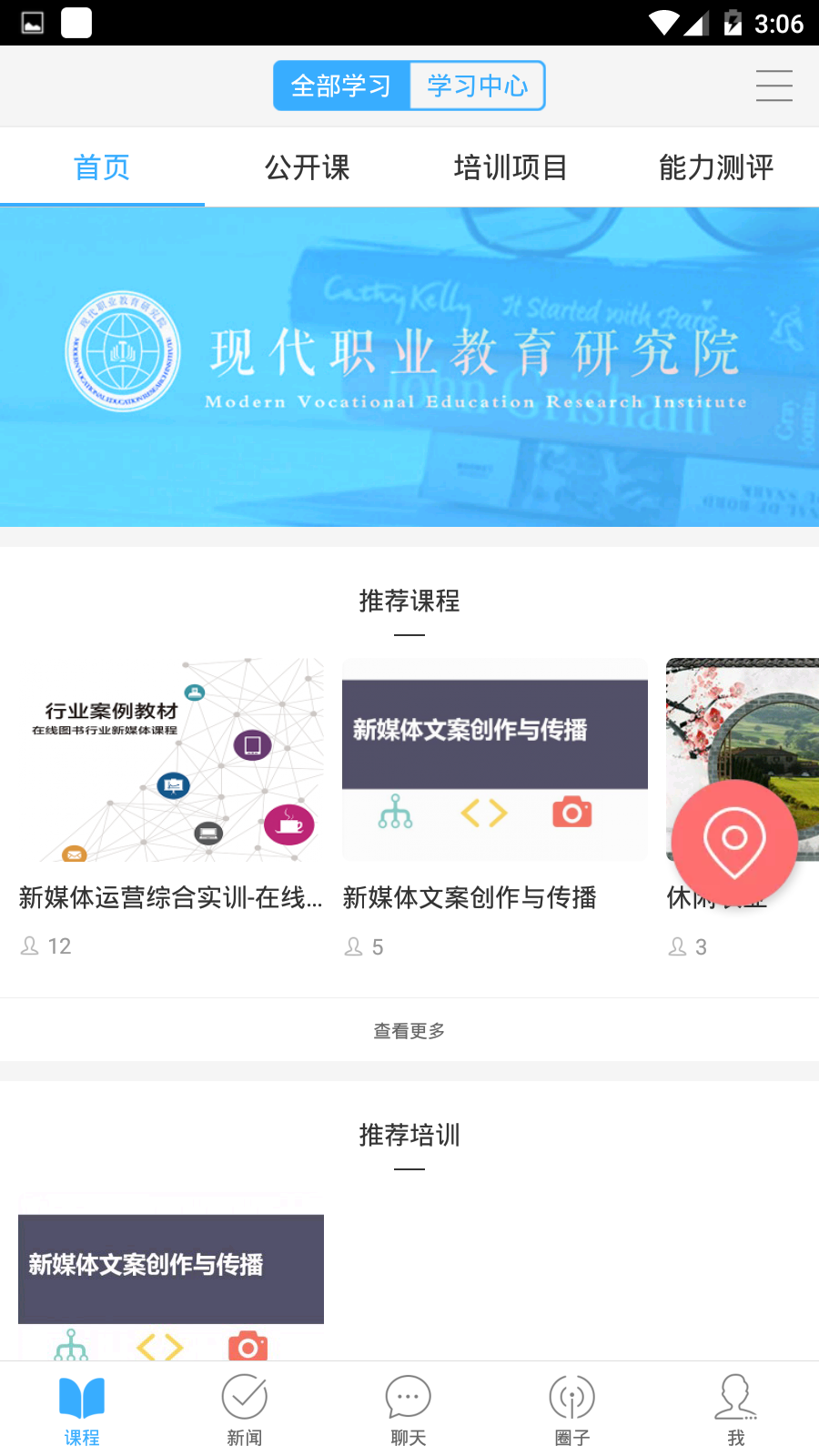
Task: Select the 全部学习 segment
Action: [x=341, y=86]
